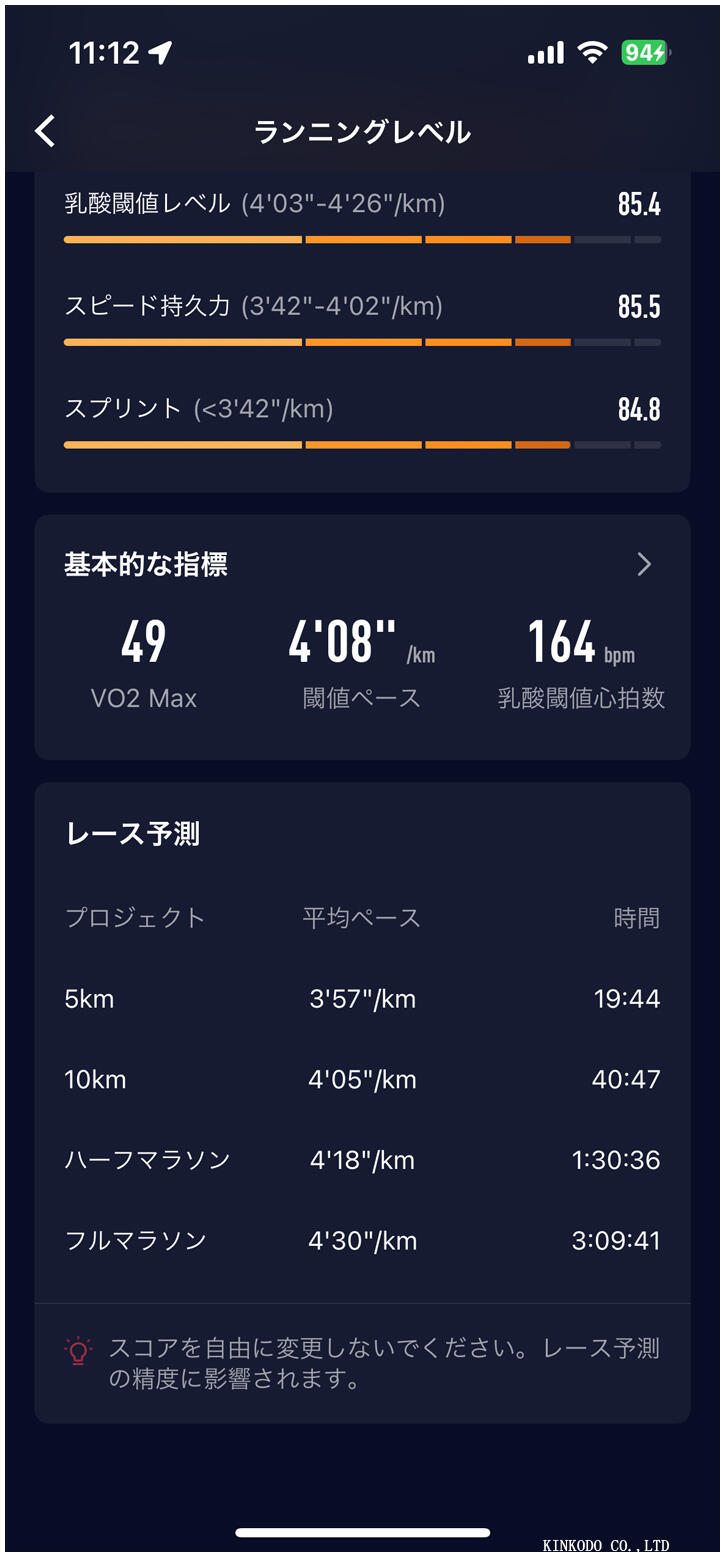Expand 基本的な指標 with its chevron
The height and width of the screenshot is (1558, 725).
644,564
